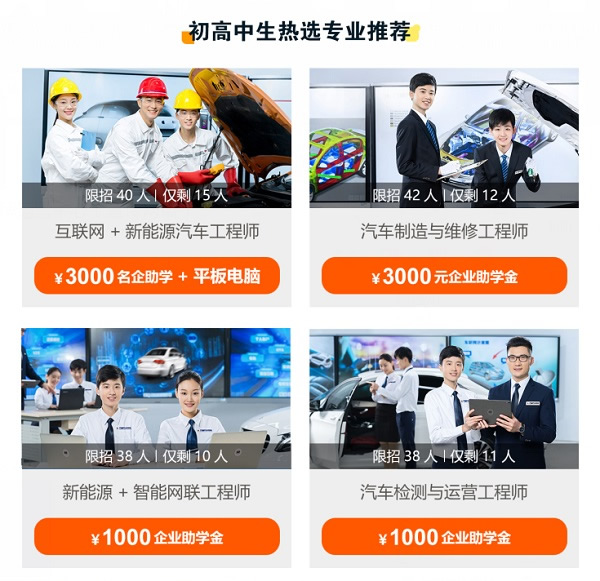
Task: Open the 汽车制造与维修工程师 card
Action: pos(444,231)
